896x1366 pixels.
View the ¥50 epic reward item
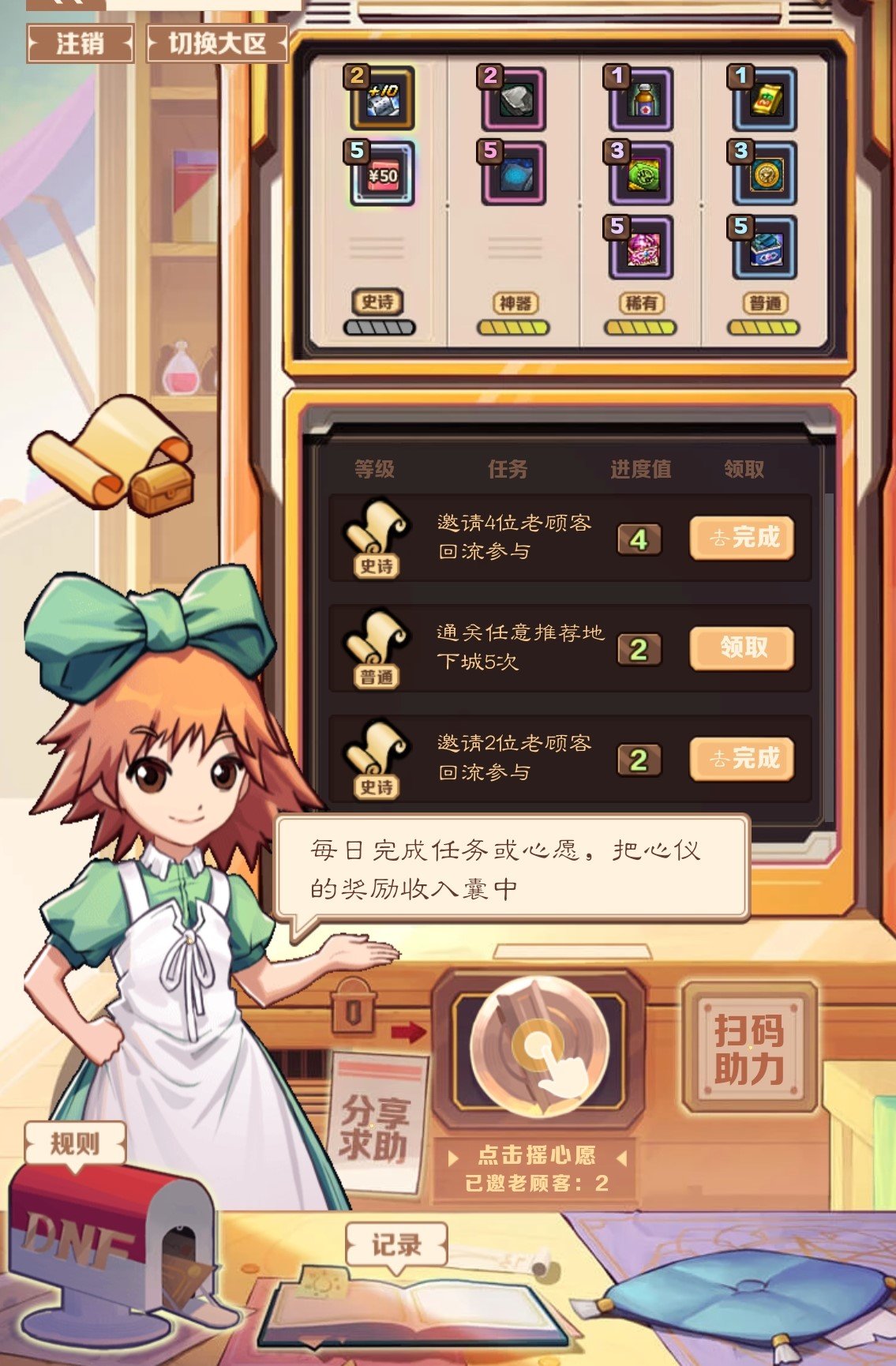pyautogui.click(x=381, y=175)
